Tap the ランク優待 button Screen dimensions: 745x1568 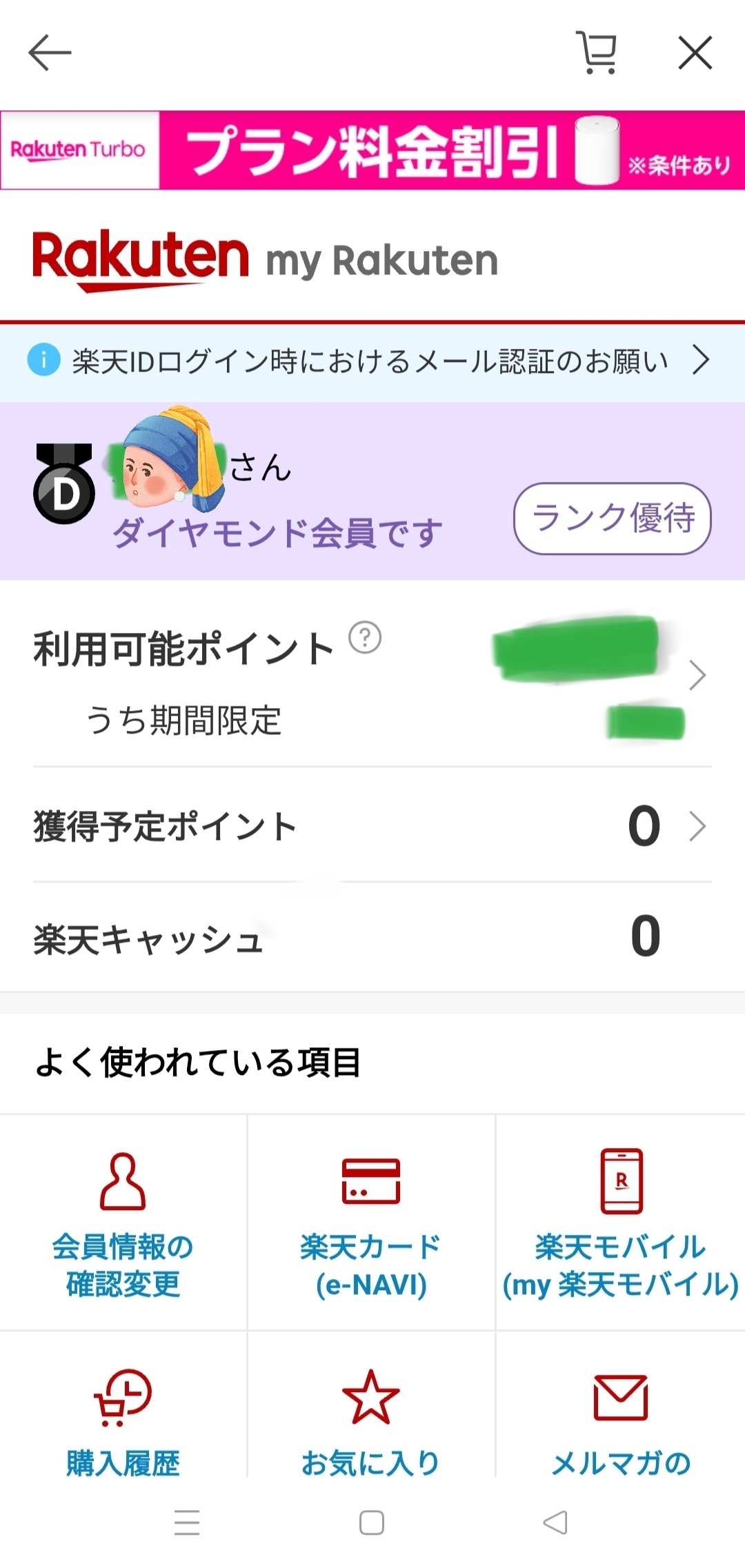(612, 519)
